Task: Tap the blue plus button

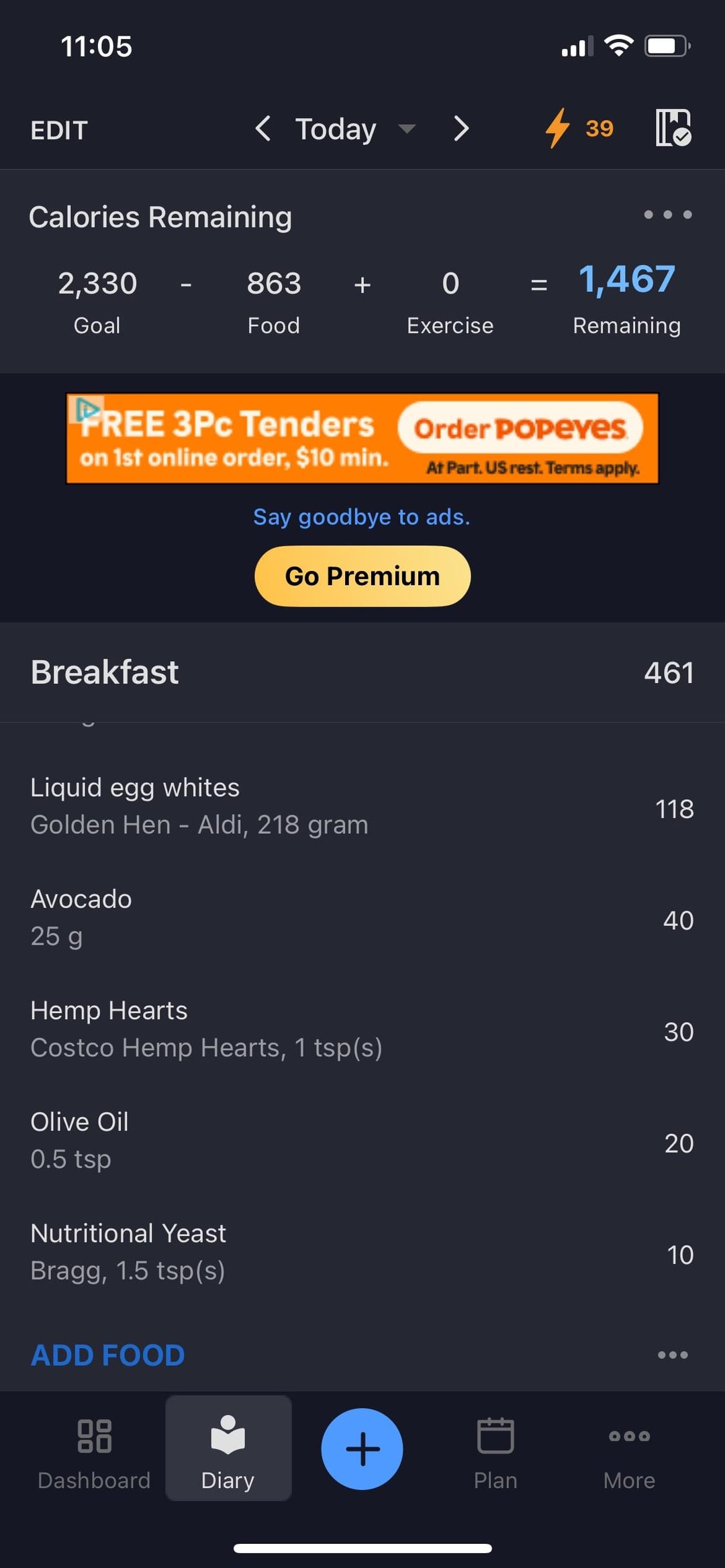Action: (x=362, y=1449)
